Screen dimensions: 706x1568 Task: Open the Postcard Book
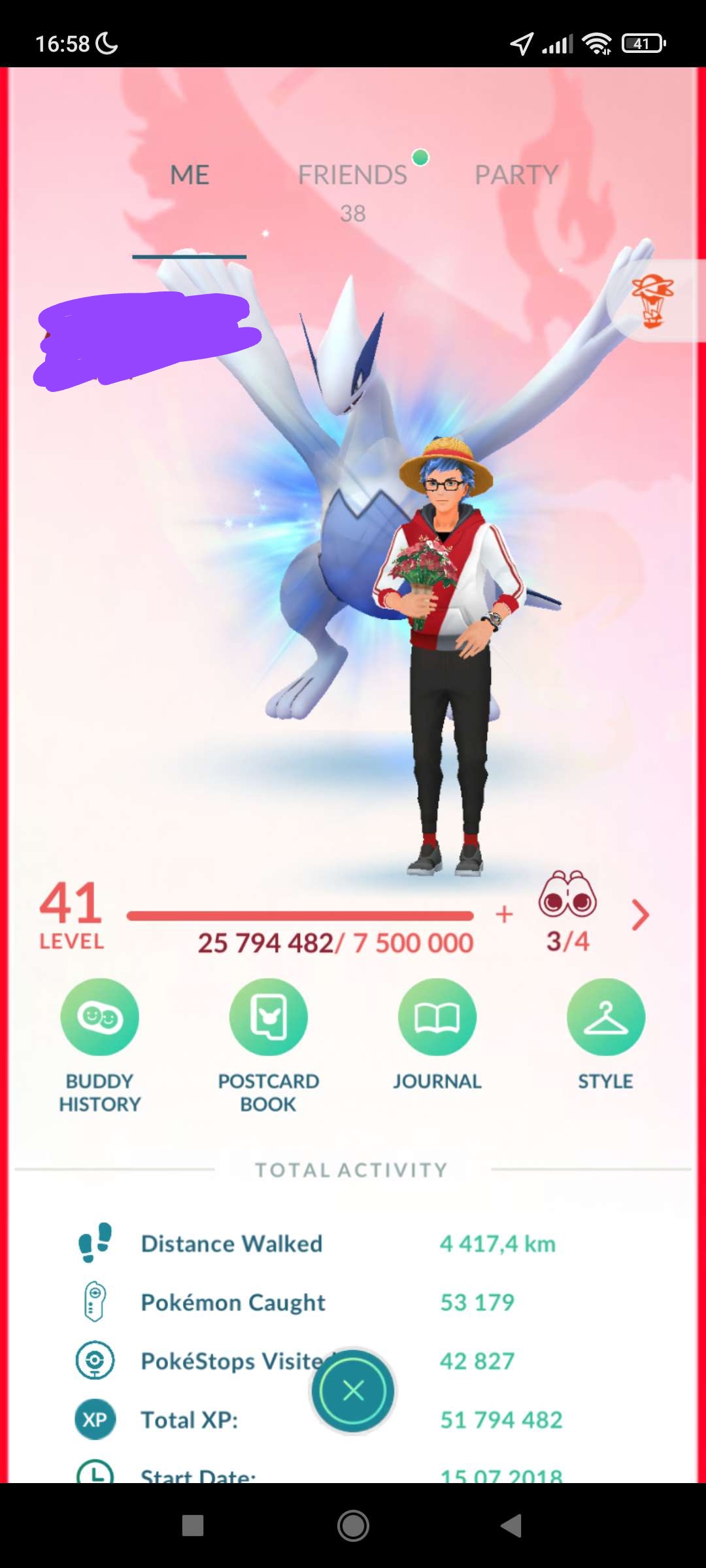click(268, 1017)
